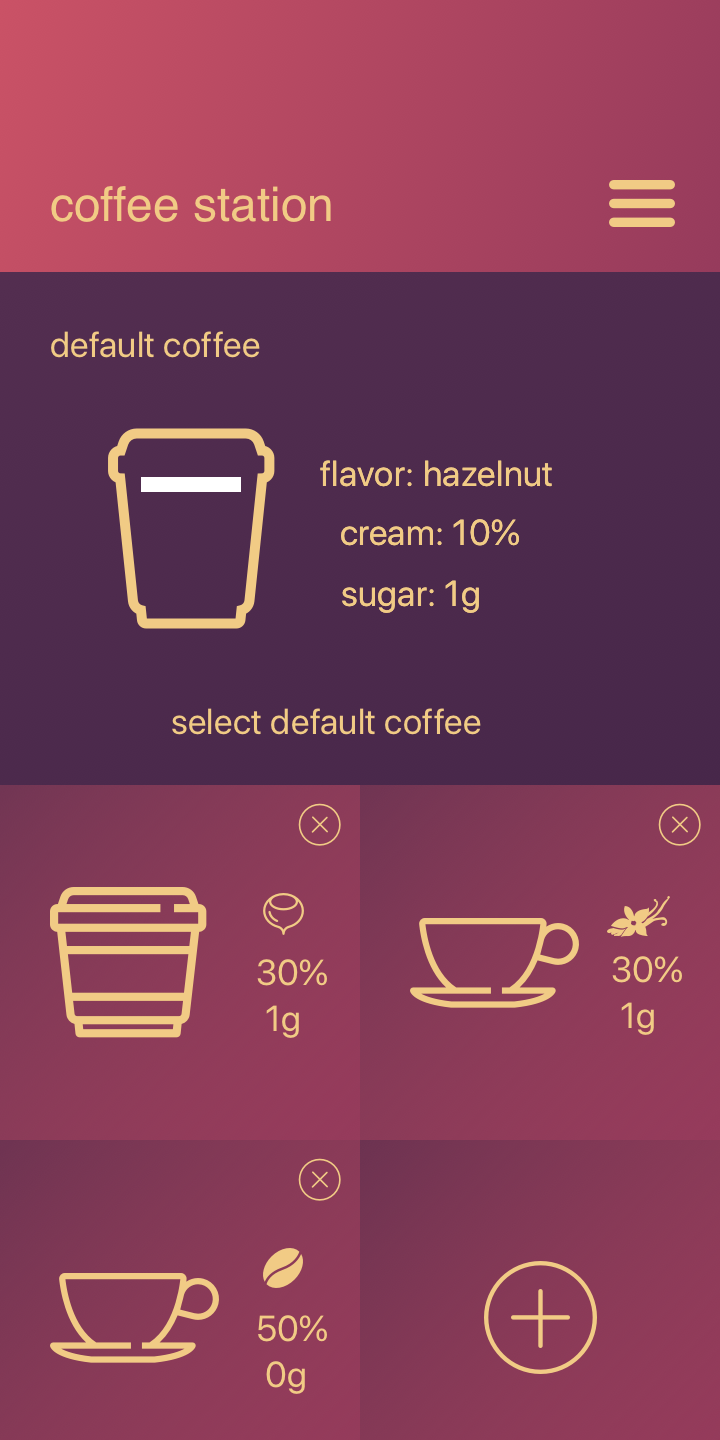Tap select default coffee
Image resolution: width=720 pixels, height=1440 pixels.
tap(326, 722)
